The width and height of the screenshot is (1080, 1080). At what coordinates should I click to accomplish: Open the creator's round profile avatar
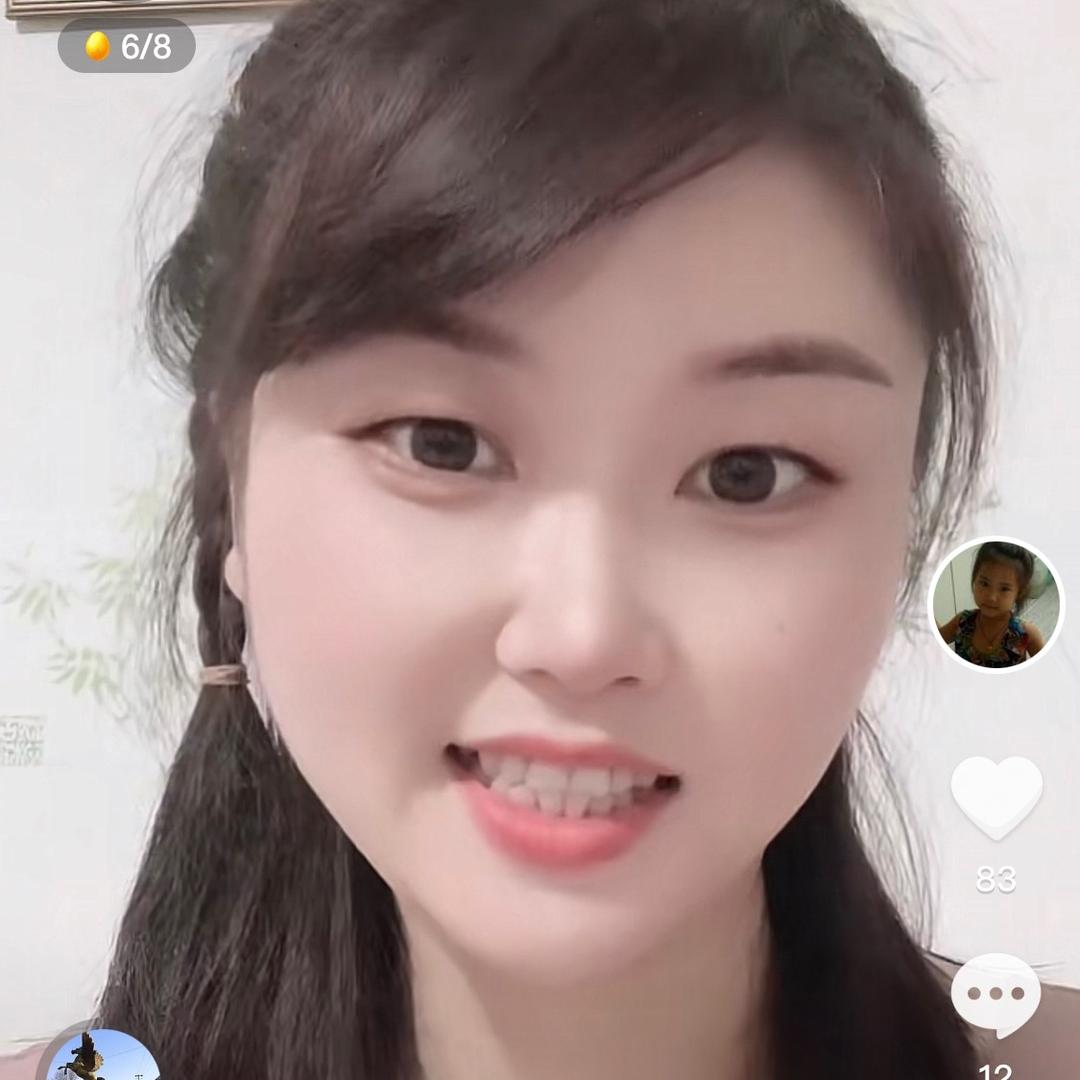[x=997, y=604]
